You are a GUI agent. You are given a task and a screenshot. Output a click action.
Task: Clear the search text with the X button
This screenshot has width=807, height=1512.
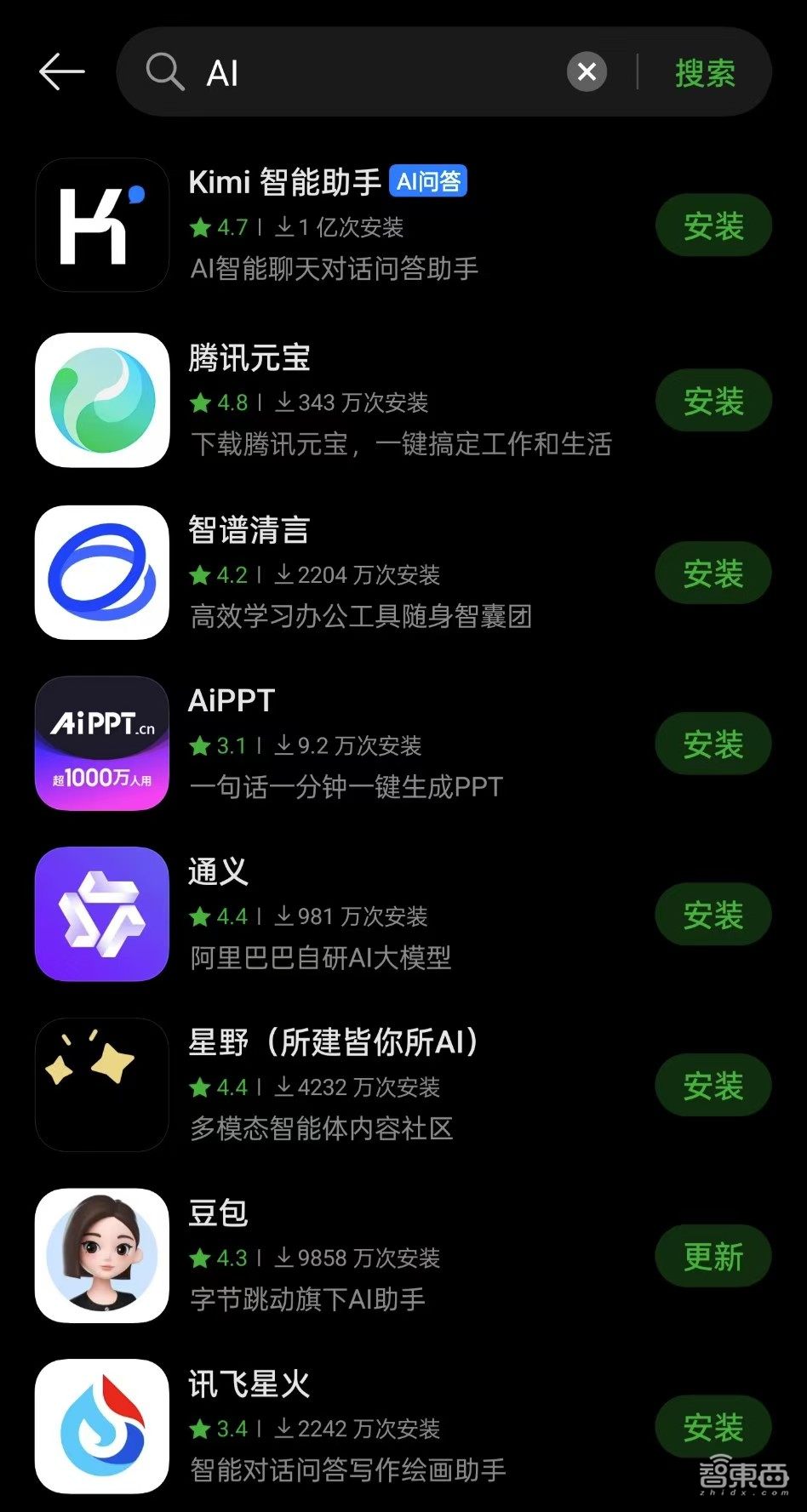click(586, 71)
